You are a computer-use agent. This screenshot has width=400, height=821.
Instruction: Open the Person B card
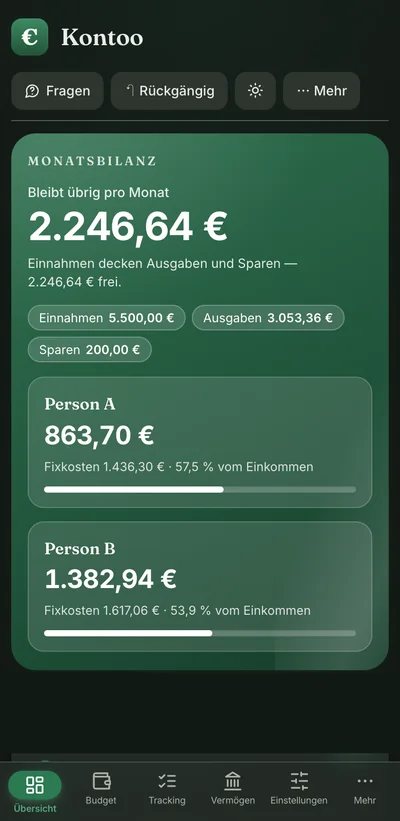pyautogui.click(x=200, y=586)
